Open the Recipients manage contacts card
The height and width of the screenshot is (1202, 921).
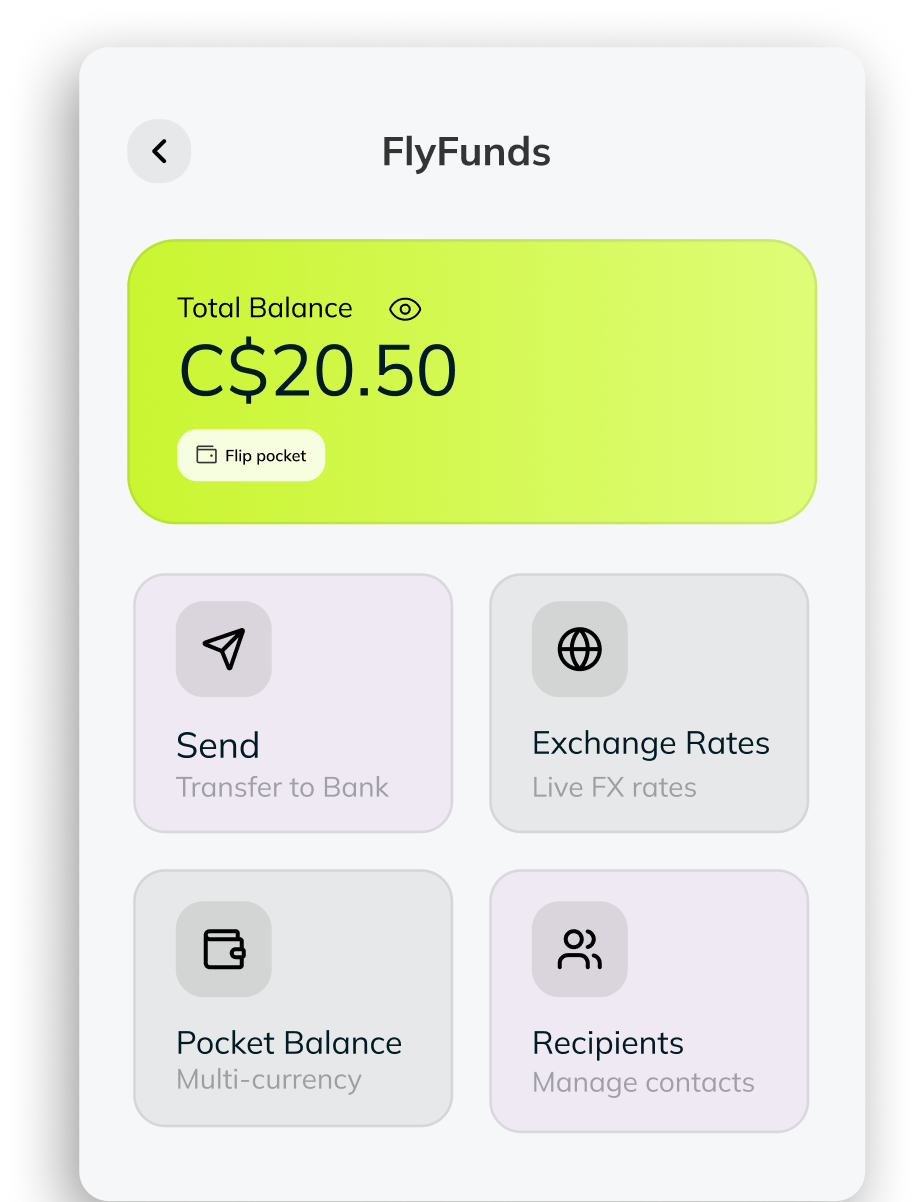pyautogui.click(x=648, y=1000)
